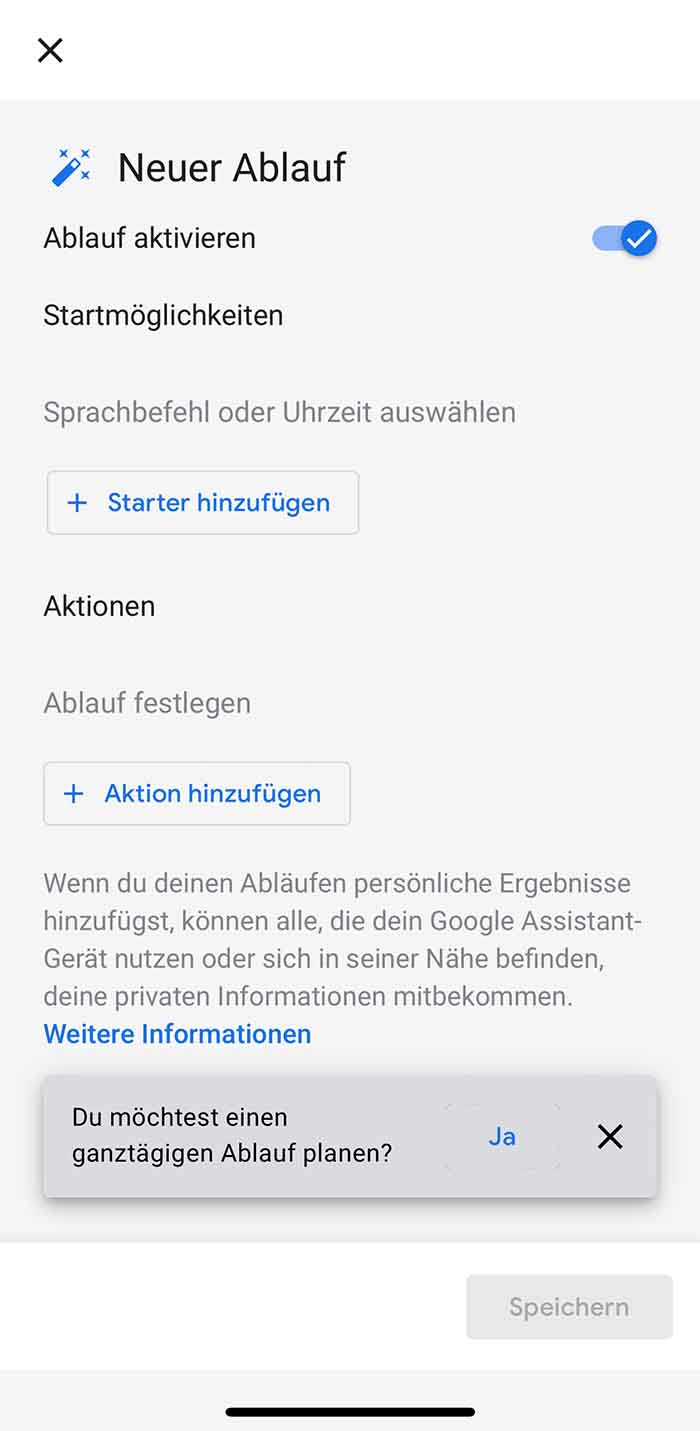Tap the Speichern button

click(x=569, y=1307)
